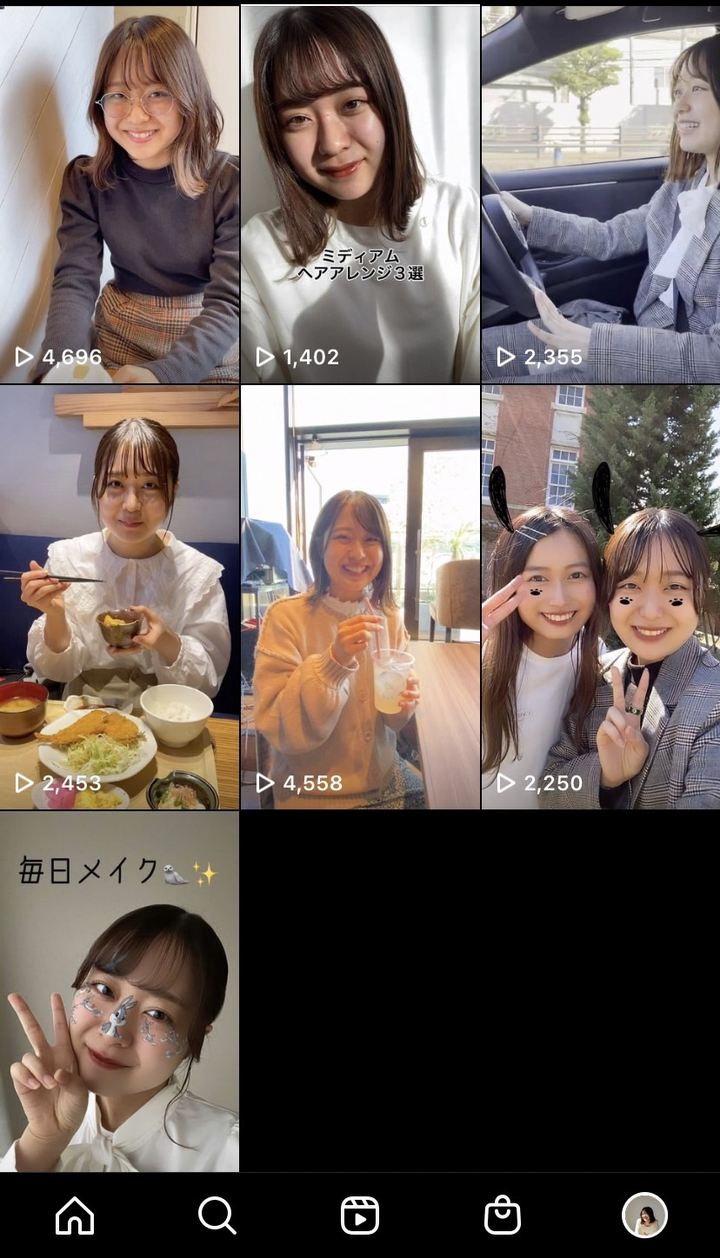Go to the Home feed tab
Viewport: 720px width, 1258px height.
[75, 1216]
